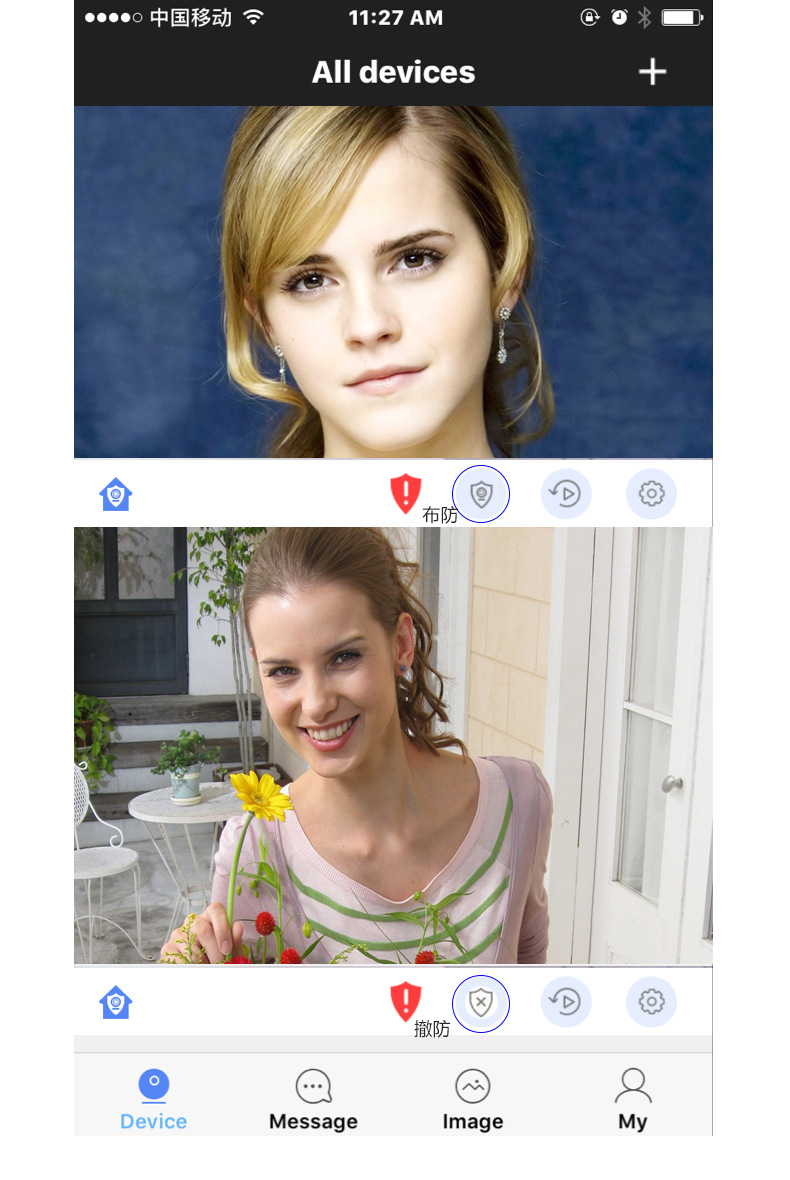This screenshot has width=790, height=1180.
Task: Tap the home camera icon under the blue backdrop feed
Action: click(x=116, y=494)
